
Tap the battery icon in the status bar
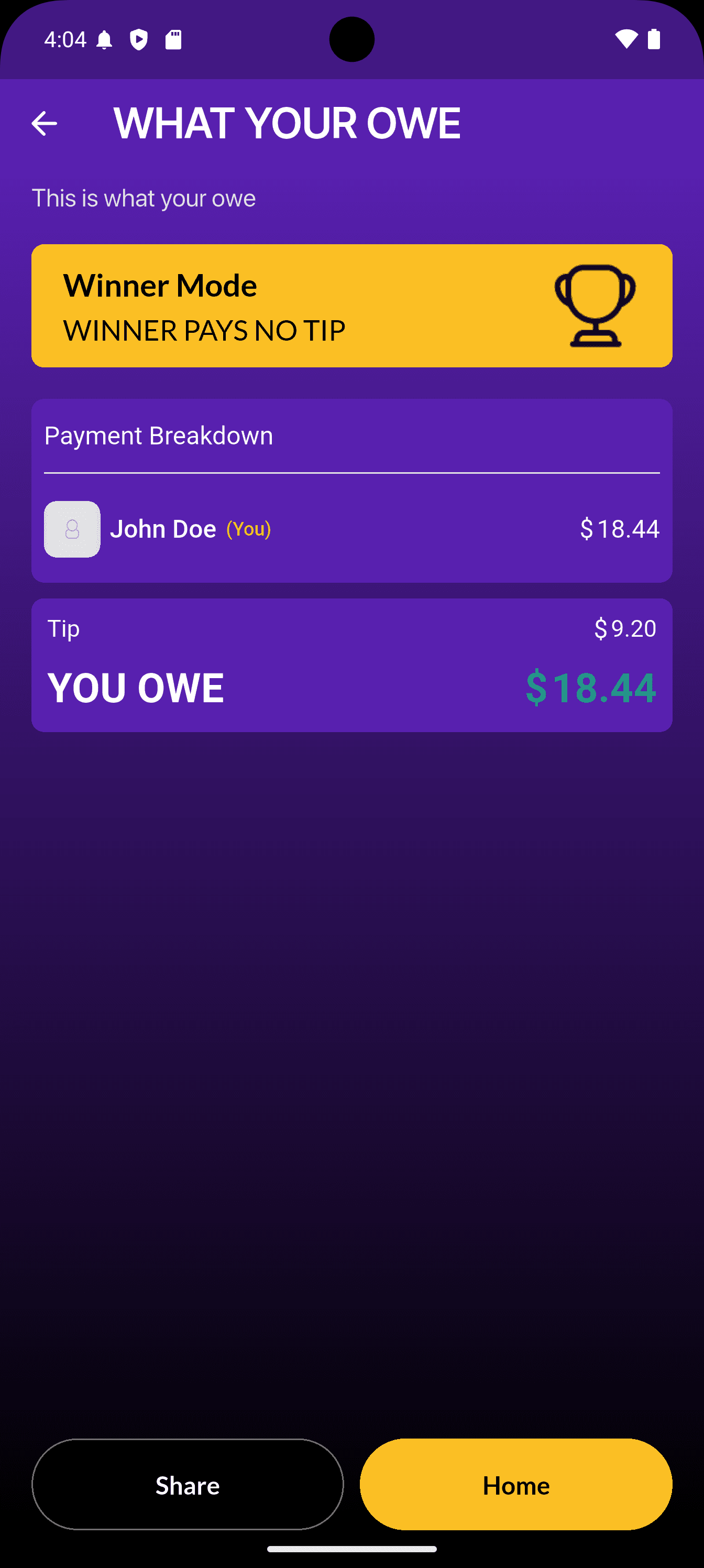point(655,39)
